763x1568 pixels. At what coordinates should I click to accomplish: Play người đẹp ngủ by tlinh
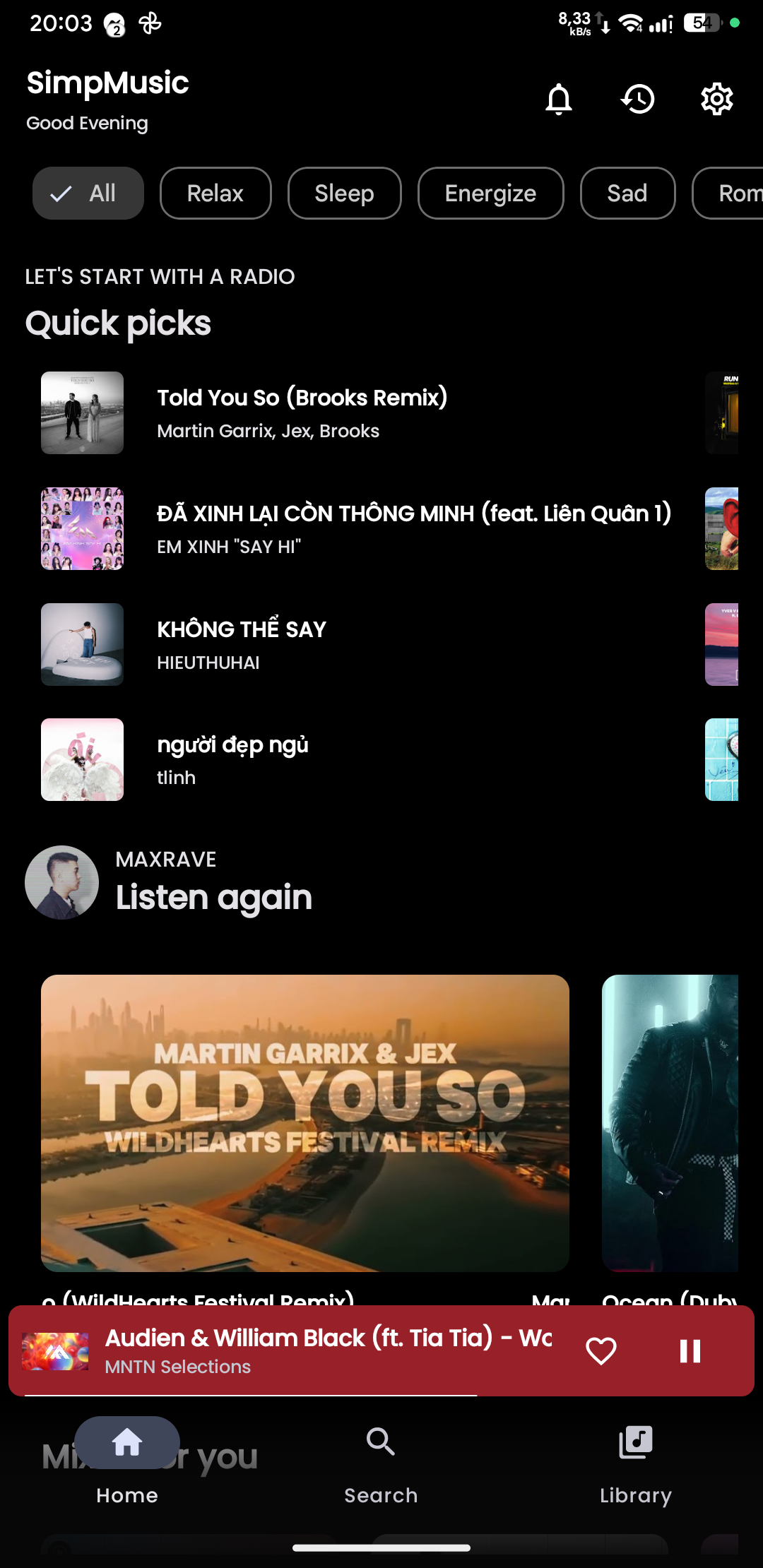point(232,760)
